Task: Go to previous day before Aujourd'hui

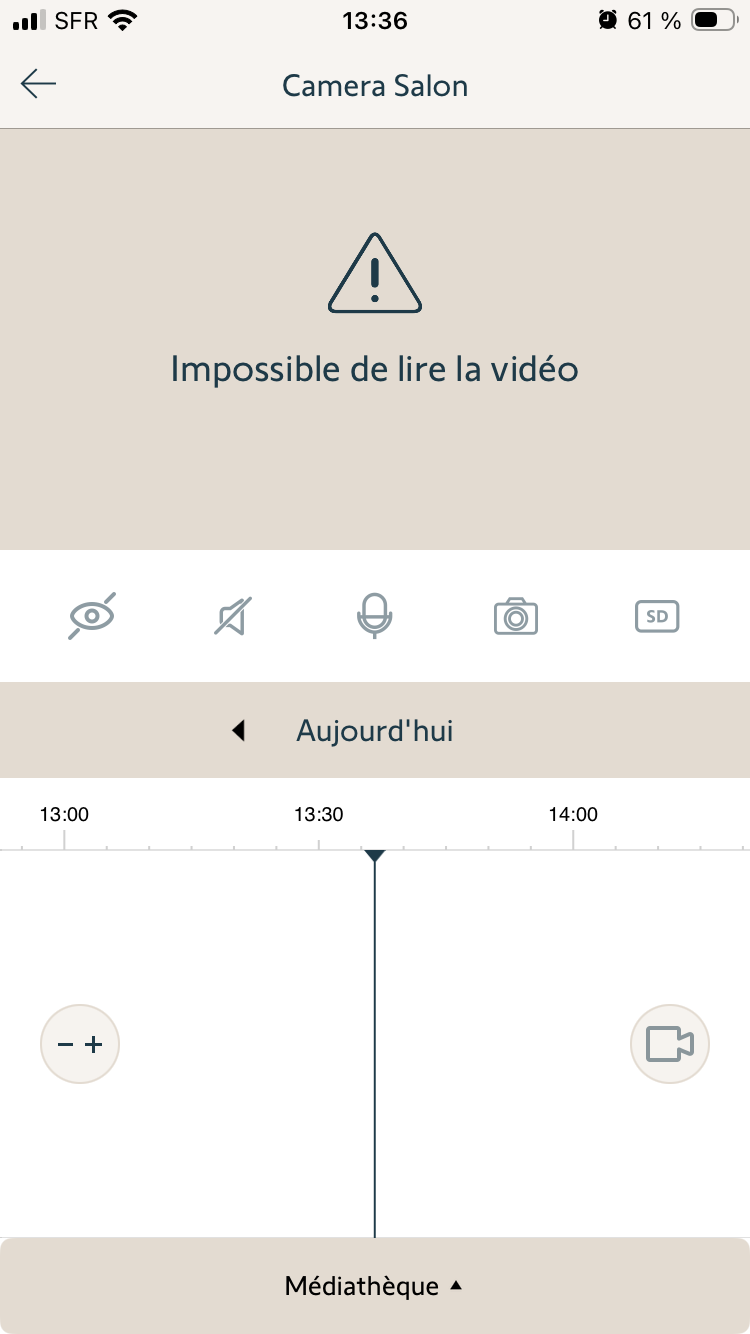Action: click(x=238, y=731)
